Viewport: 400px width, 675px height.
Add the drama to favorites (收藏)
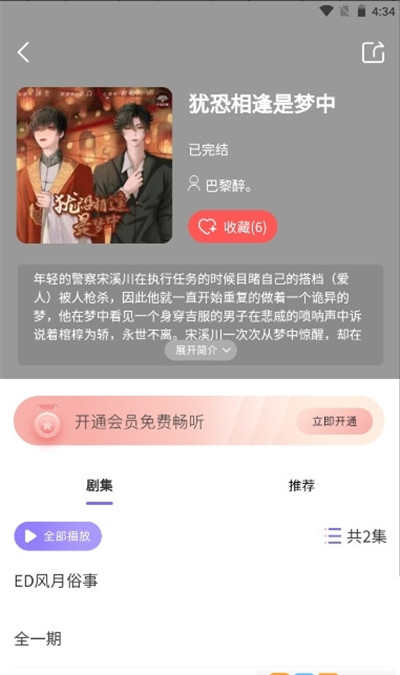233,226
